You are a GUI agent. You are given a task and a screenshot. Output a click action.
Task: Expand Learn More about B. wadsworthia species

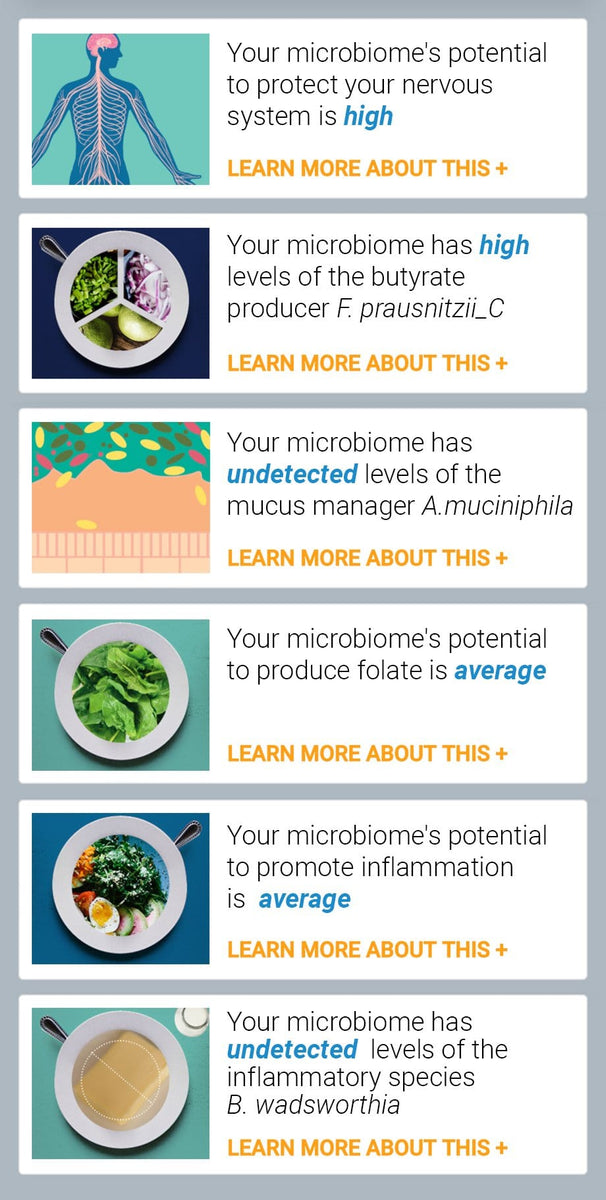tap(367, 1147)
